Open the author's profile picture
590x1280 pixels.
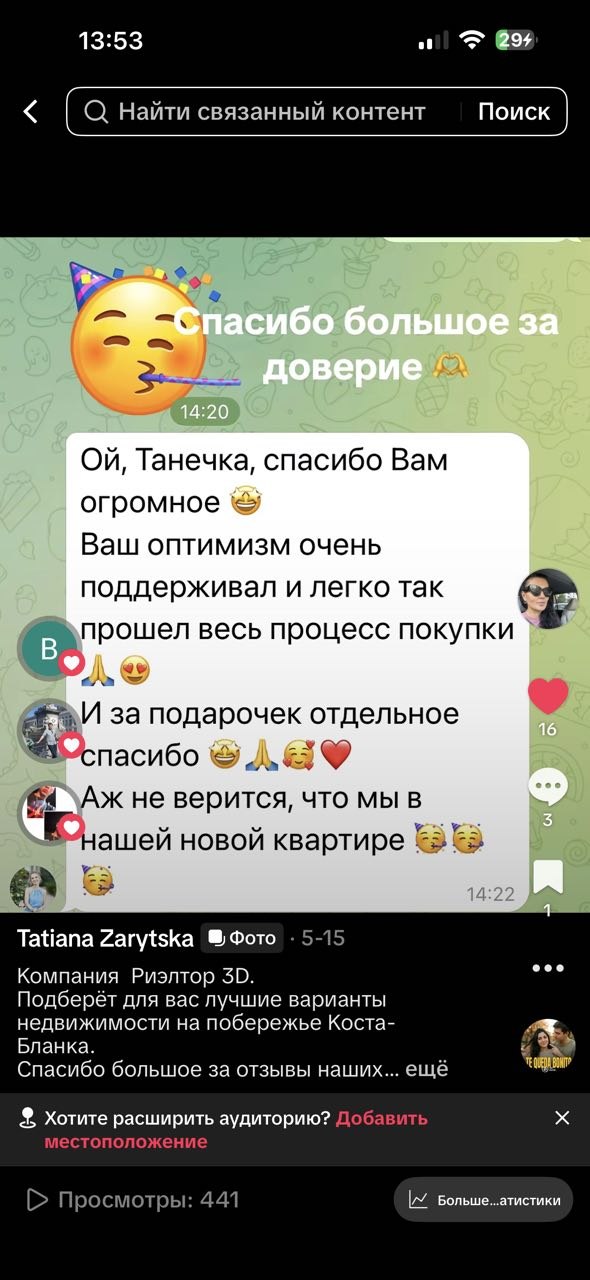(x=547, y=599)
